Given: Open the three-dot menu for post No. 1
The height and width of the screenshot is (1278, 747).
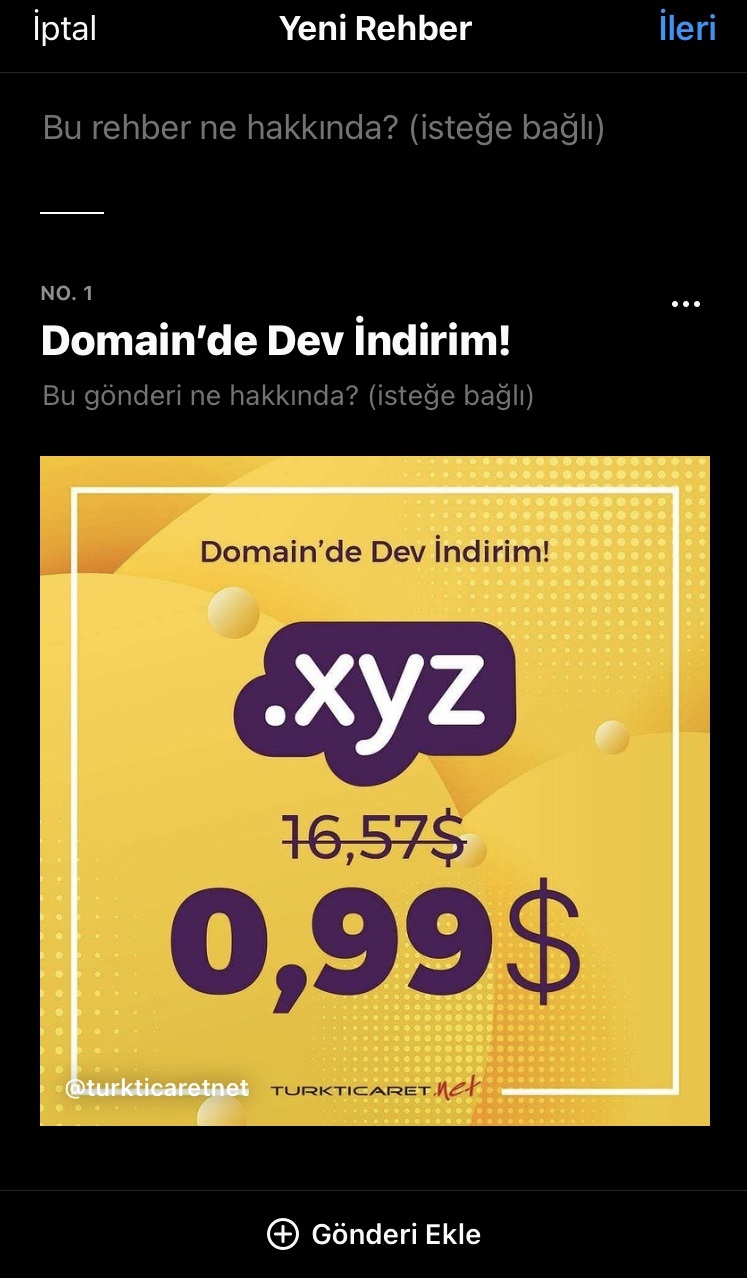Looking at the screenshot, I should pos(685,304).
